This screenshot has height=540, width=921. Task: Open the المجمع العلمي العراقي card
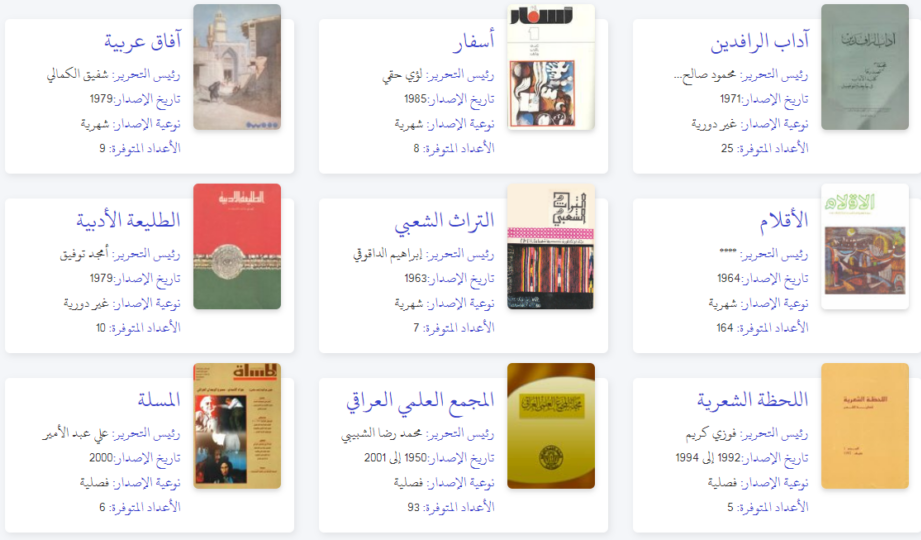click(420, 400)
